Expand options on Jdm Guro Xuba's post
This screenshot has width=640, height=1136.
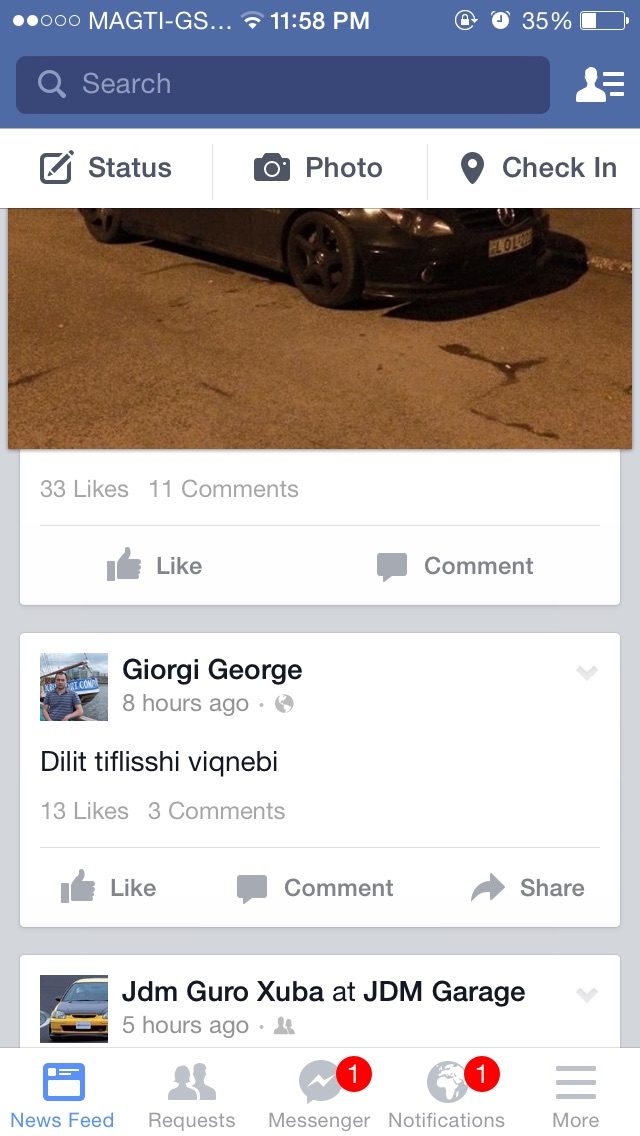tap(587, 994)
